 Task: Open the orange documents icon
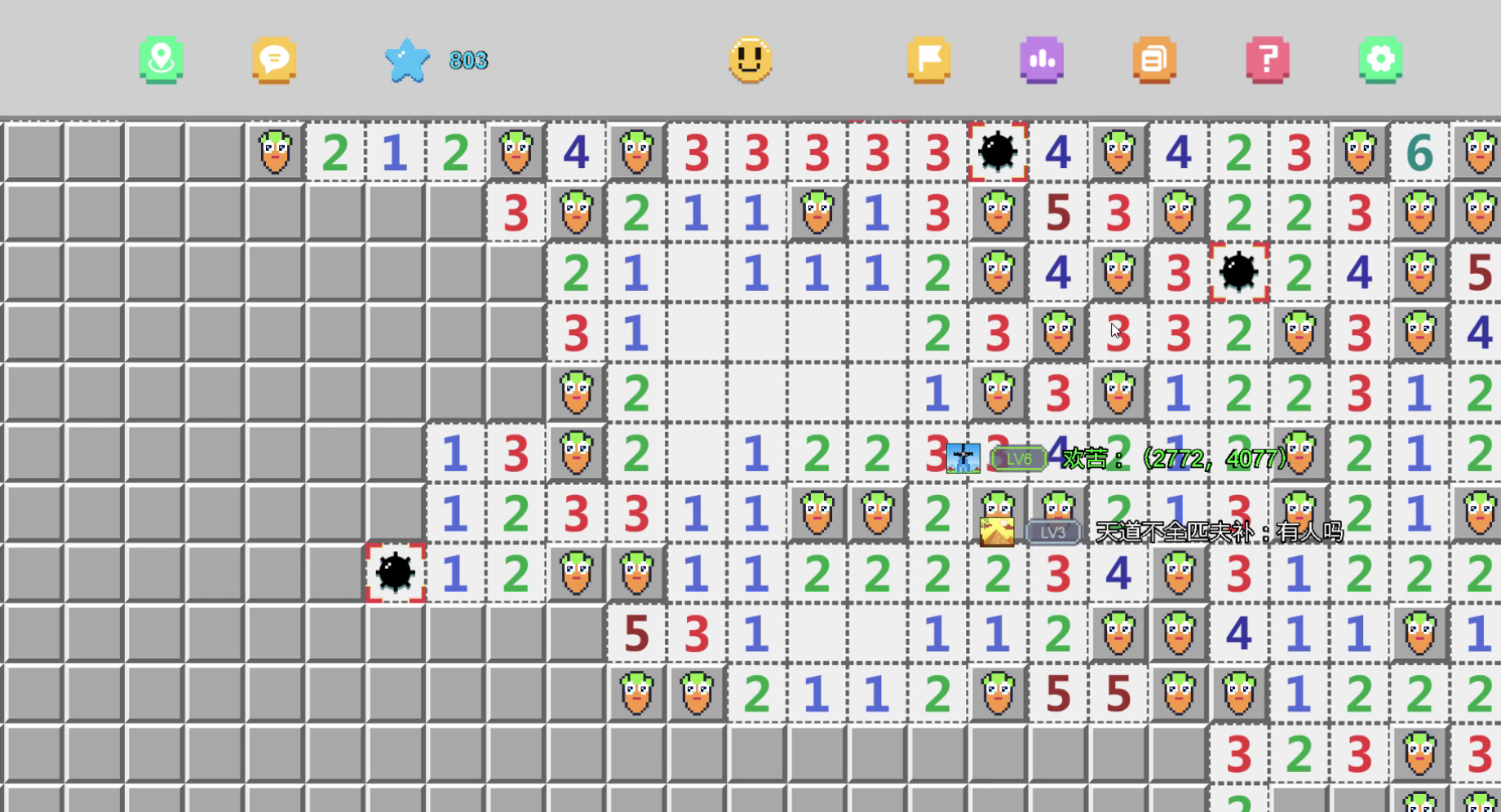pos(1154,60)
